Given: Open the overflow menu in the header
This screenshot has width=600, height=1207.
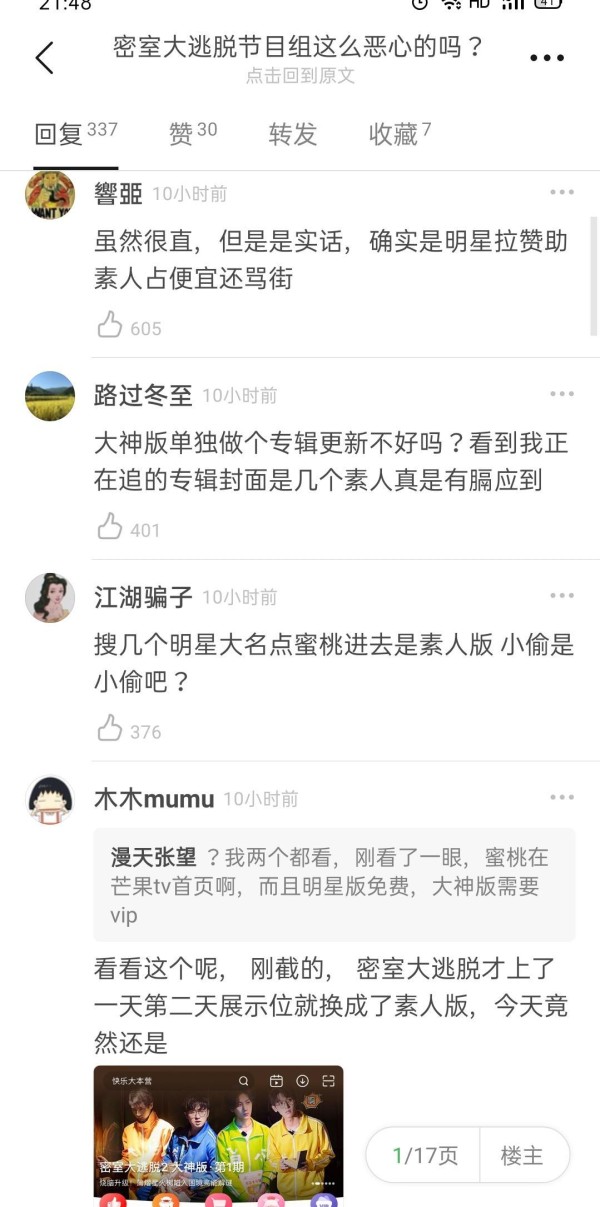Looking at the screenshot, I should pos(547,58).
